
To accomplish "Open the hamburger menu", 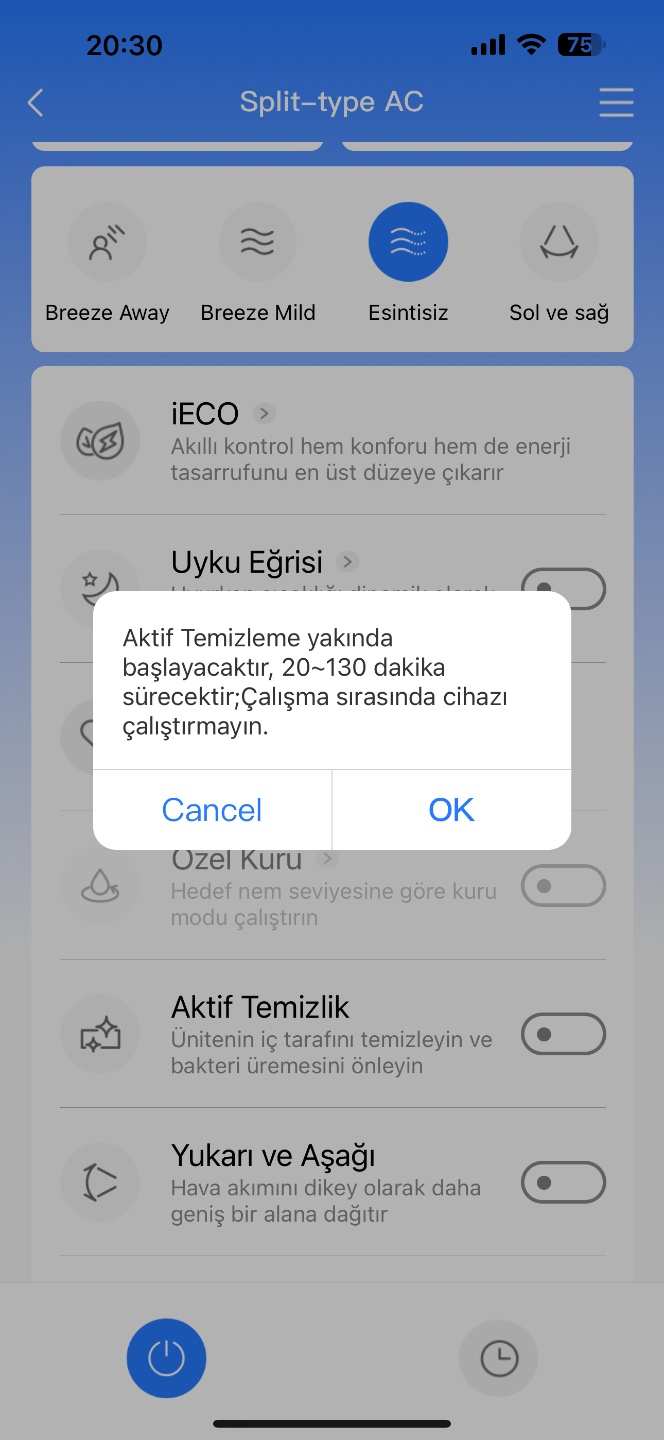I will [x=616, y=102].
